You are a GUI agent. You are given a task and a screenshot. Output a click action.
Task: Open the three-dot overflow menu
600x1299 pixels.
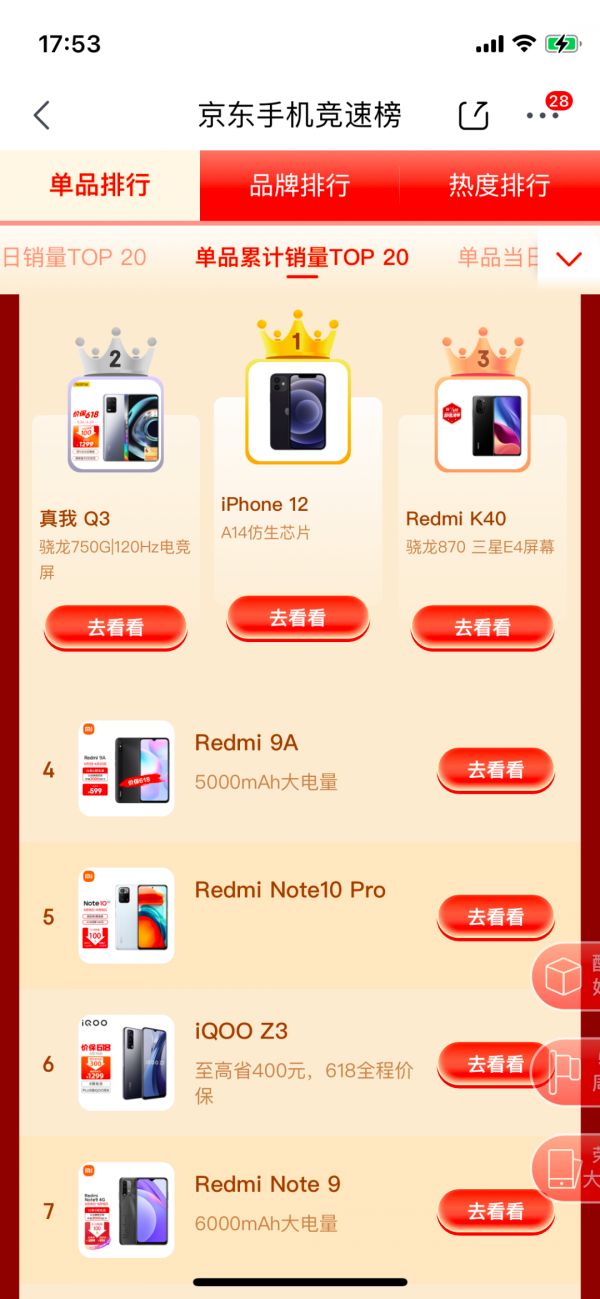click(x=542, y=115)
